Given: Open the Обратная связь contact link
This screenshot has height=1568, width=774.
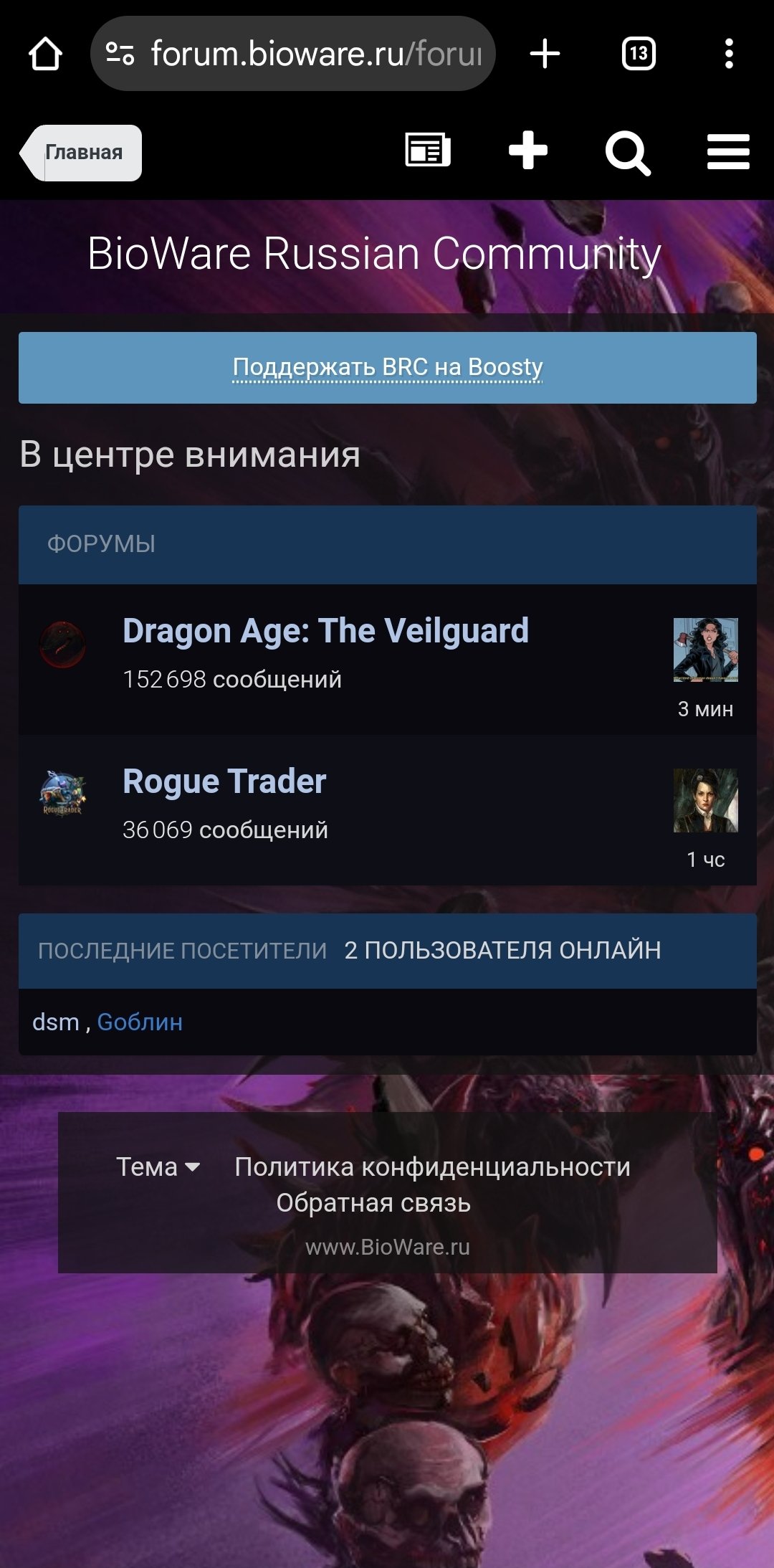Looking at the screenshot, I should (373, 1202).
